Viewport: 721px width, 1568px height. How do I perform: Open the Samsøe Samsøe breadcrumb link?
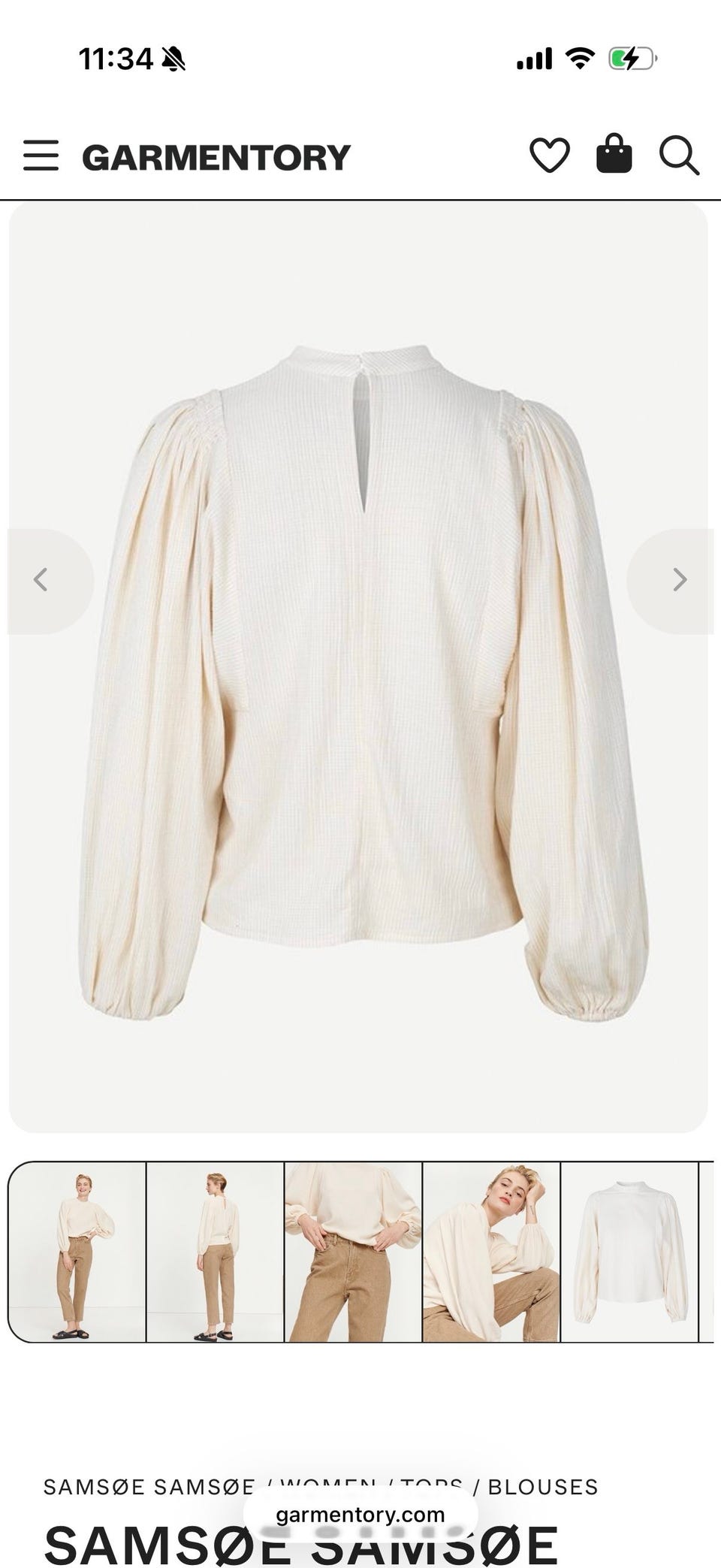coord(149,1487)
